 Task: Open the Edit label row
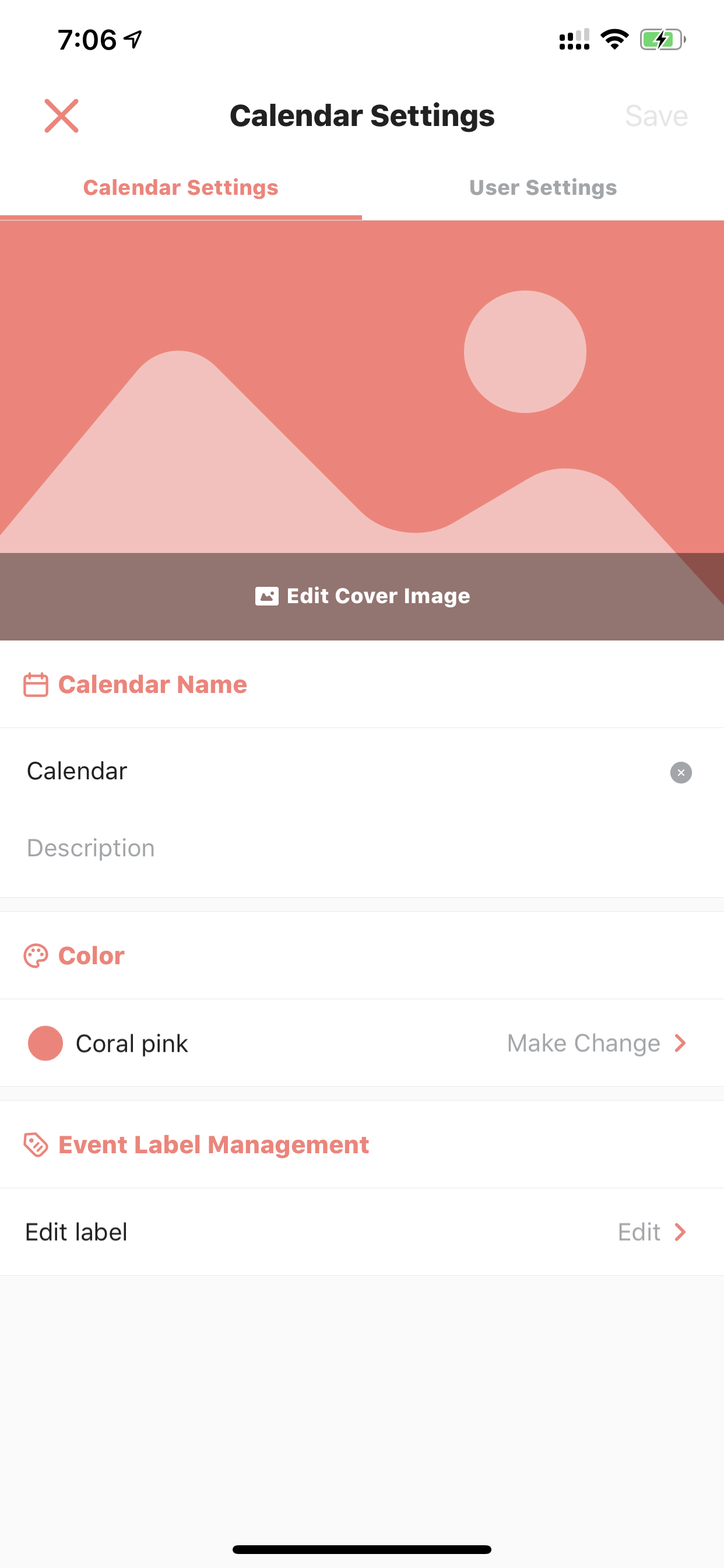tap(362, 1232)
